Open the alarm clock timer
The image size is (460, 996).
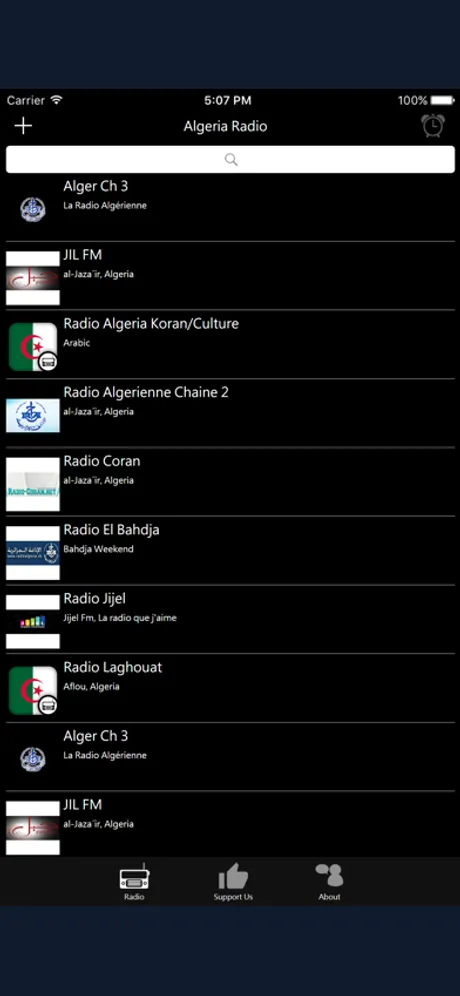(433, 125)
